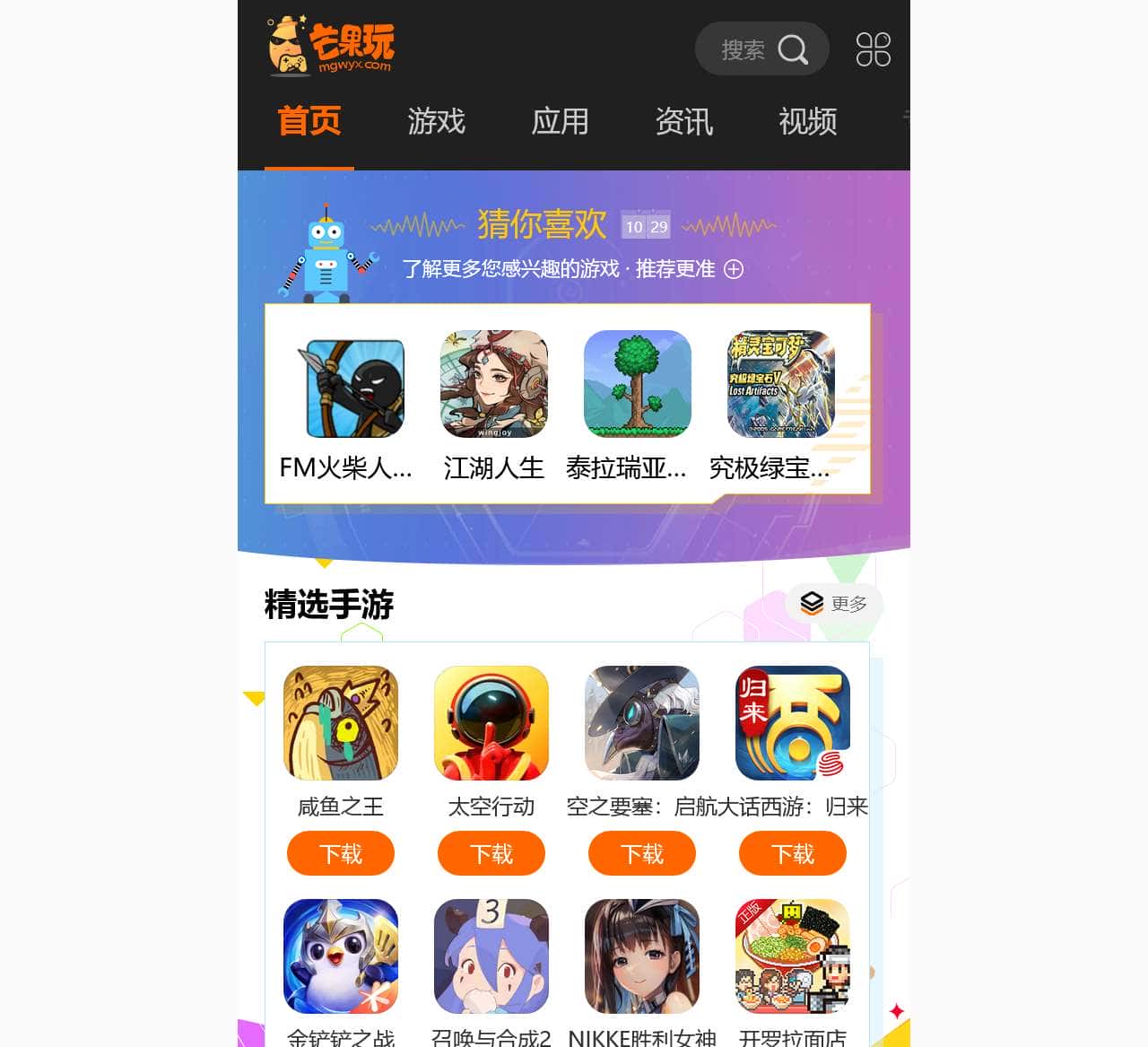This screenshot has height=1047, width=1148.
Task: Switch to the 视频 tab
Action: (x=808, y=121)
